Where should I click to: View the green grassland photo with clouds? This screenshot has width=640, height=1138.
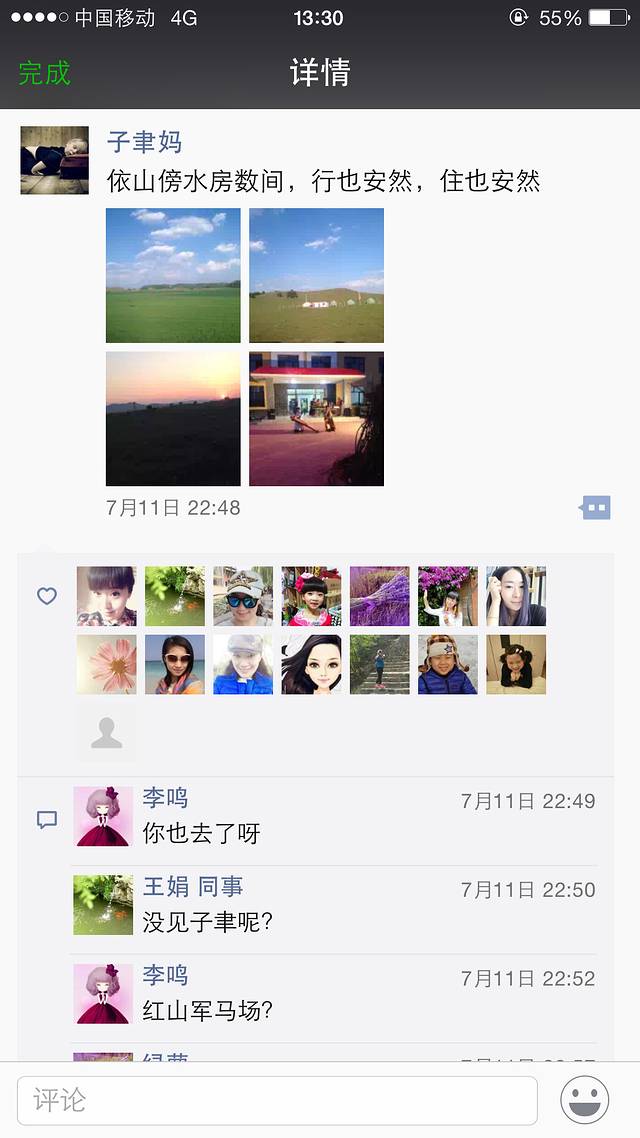[173, 275]
